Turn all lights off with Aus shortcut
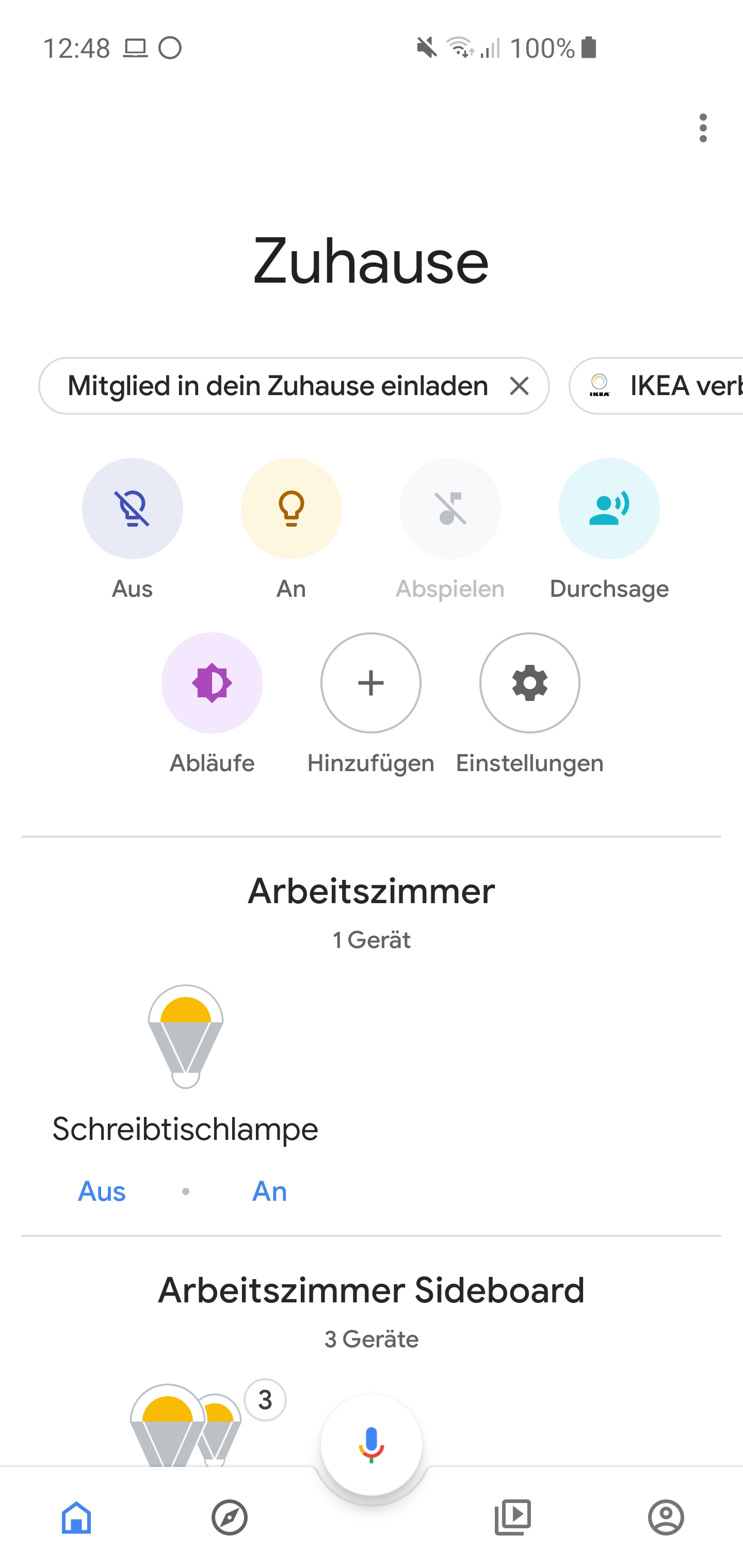The image size is (743, 1568). pyautogui.click(x=132, y=509)
